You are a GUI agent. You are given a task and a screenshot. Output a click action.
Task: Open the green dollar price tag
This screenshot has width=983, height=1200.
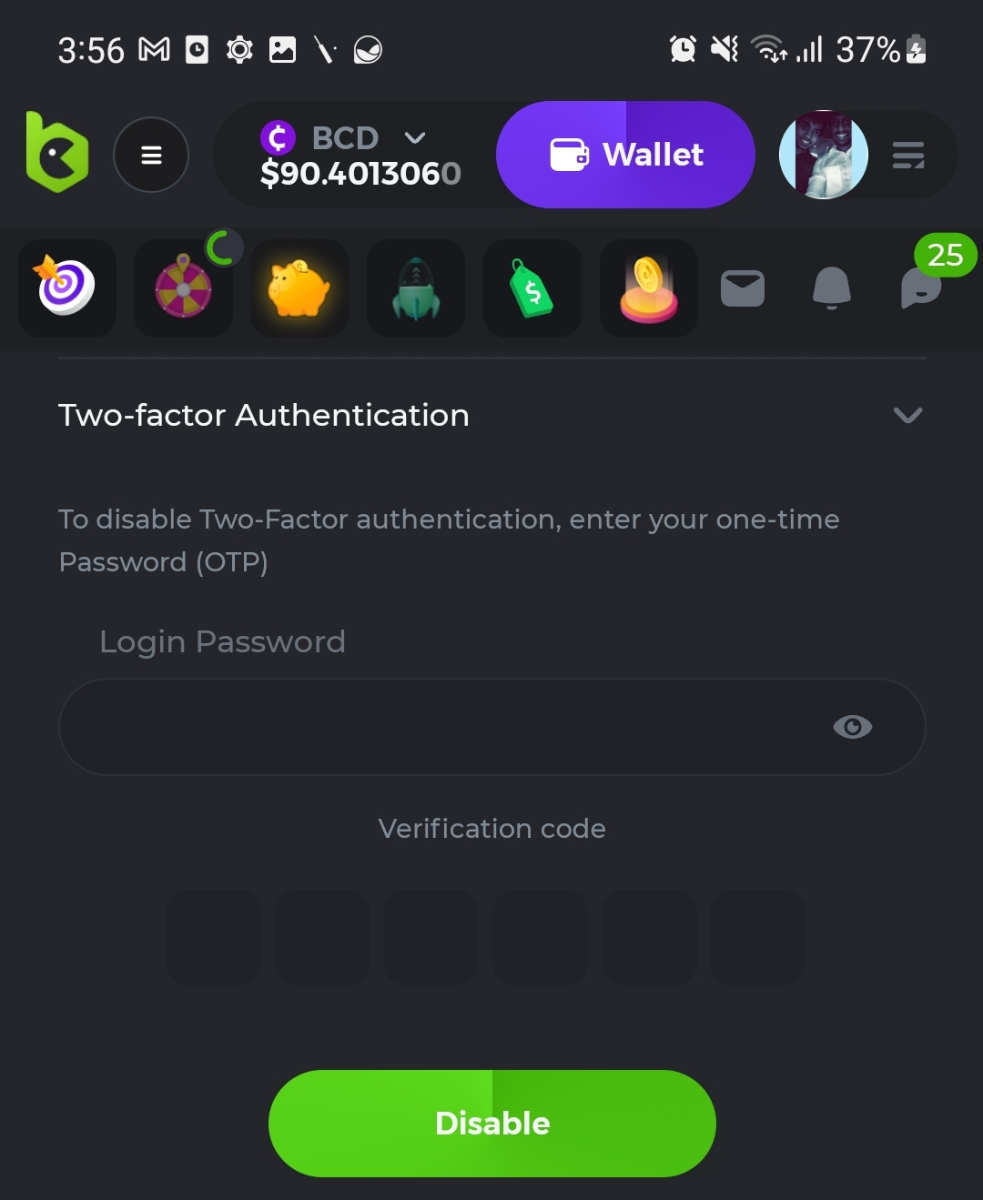(x=531, y=288)
